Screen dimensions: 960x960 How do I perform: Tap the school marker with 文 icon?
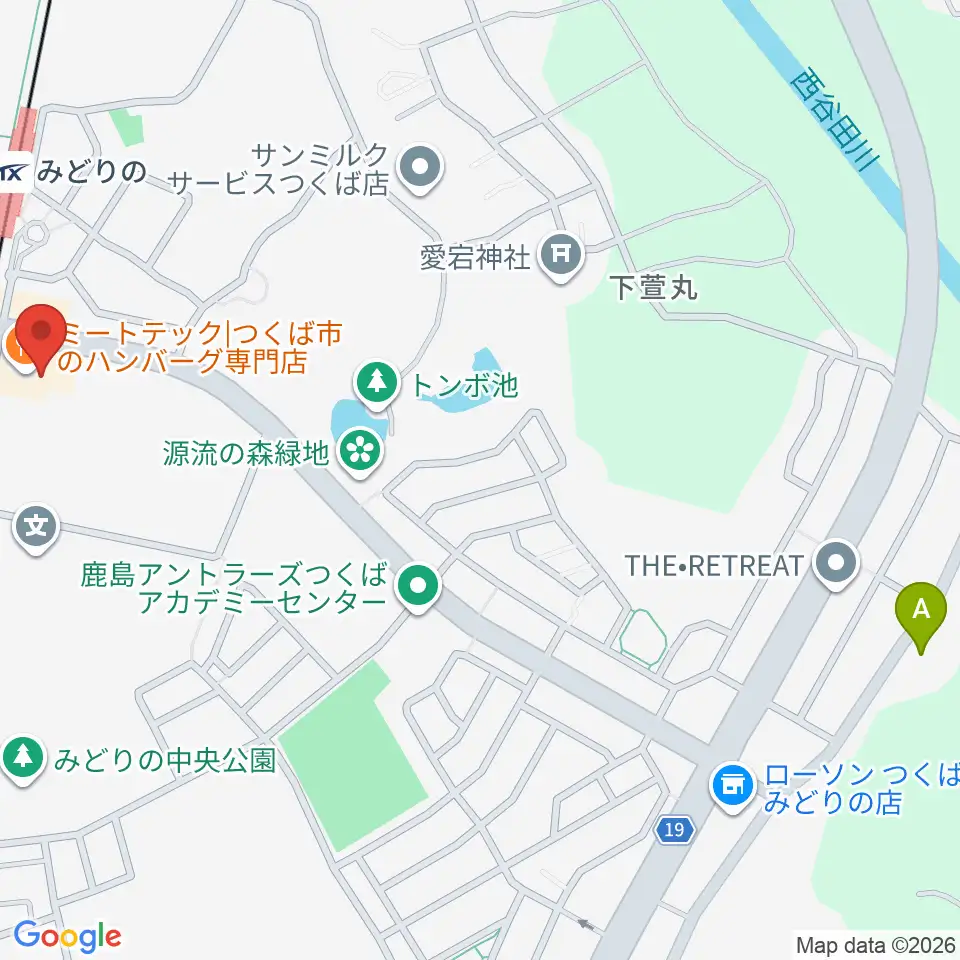pos(36,528)
